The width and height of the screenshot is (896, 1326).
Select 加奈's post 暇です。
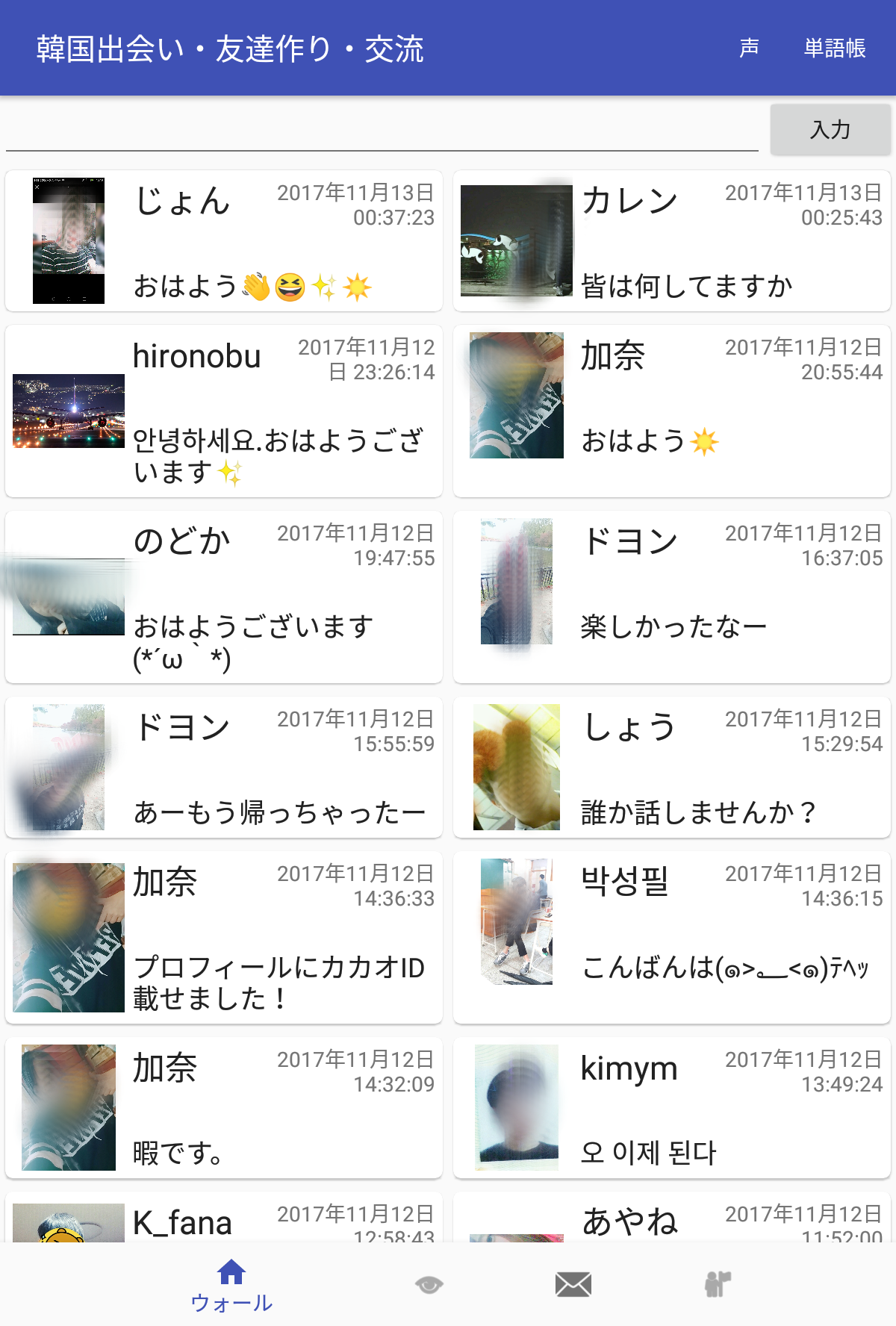coord(224,1108)
